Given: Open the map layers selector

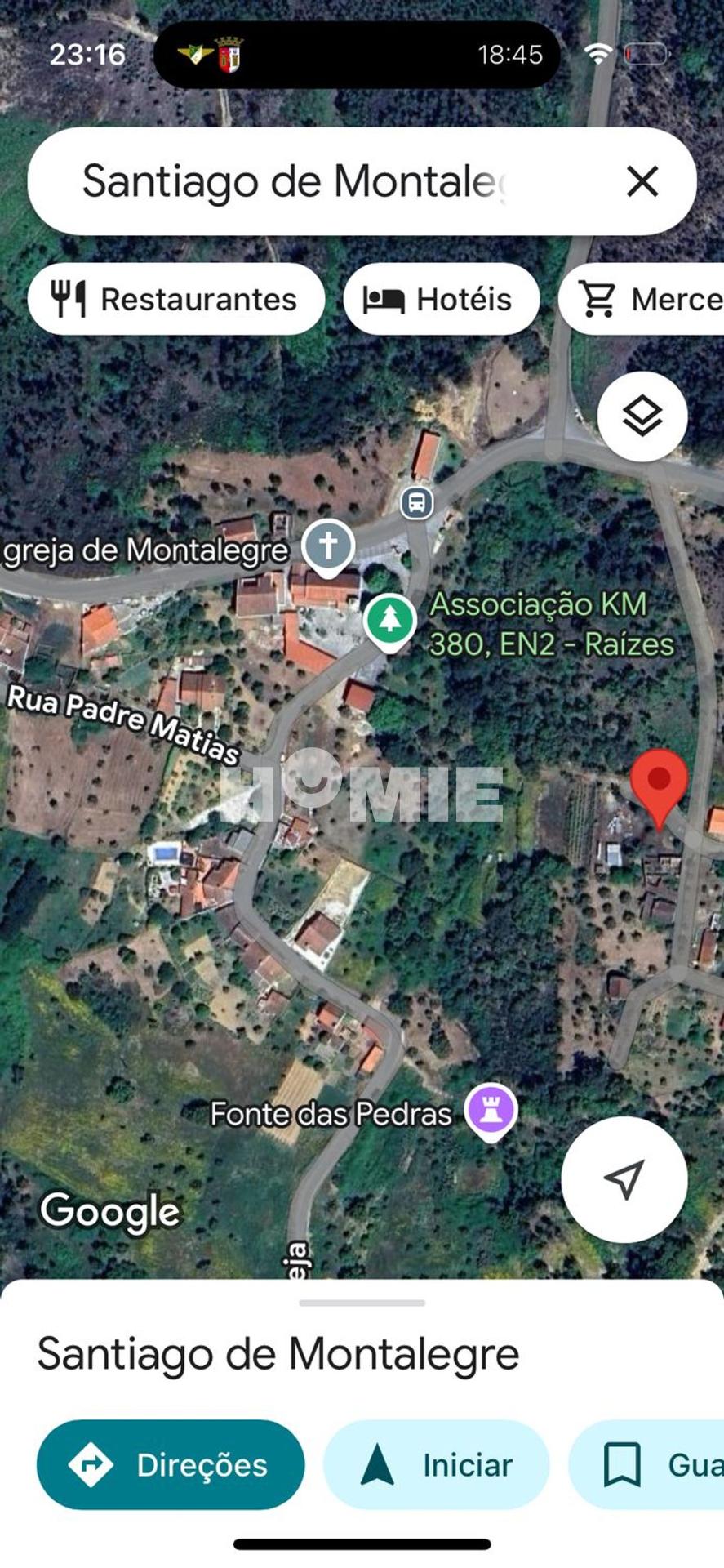Looking at the screenshot, I should [x=642, y=416].
